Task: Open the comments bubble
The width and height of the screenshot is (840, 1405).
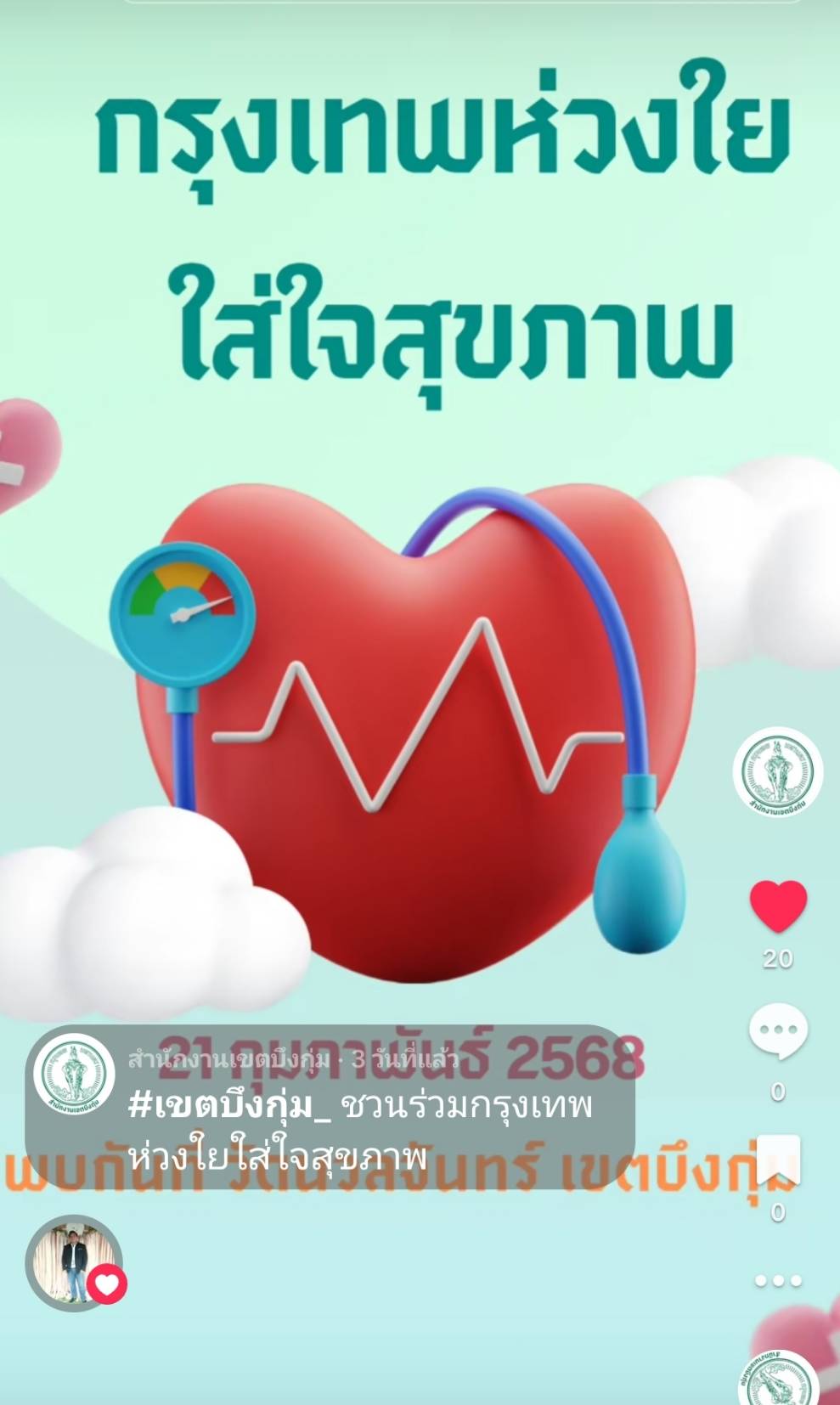Action: pos(777,1031)
